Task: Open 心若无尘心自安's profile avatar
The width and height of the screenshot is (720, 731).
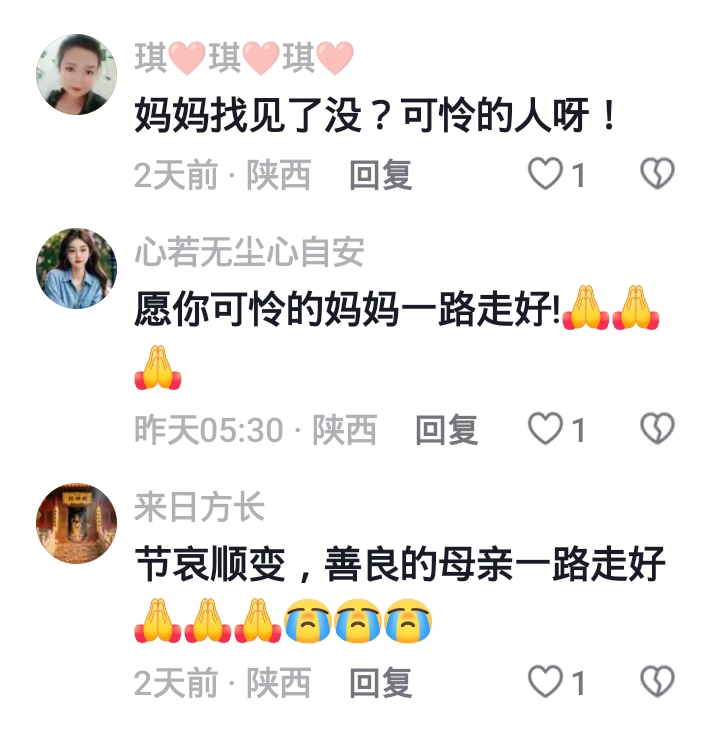Action: pos(77,269)
